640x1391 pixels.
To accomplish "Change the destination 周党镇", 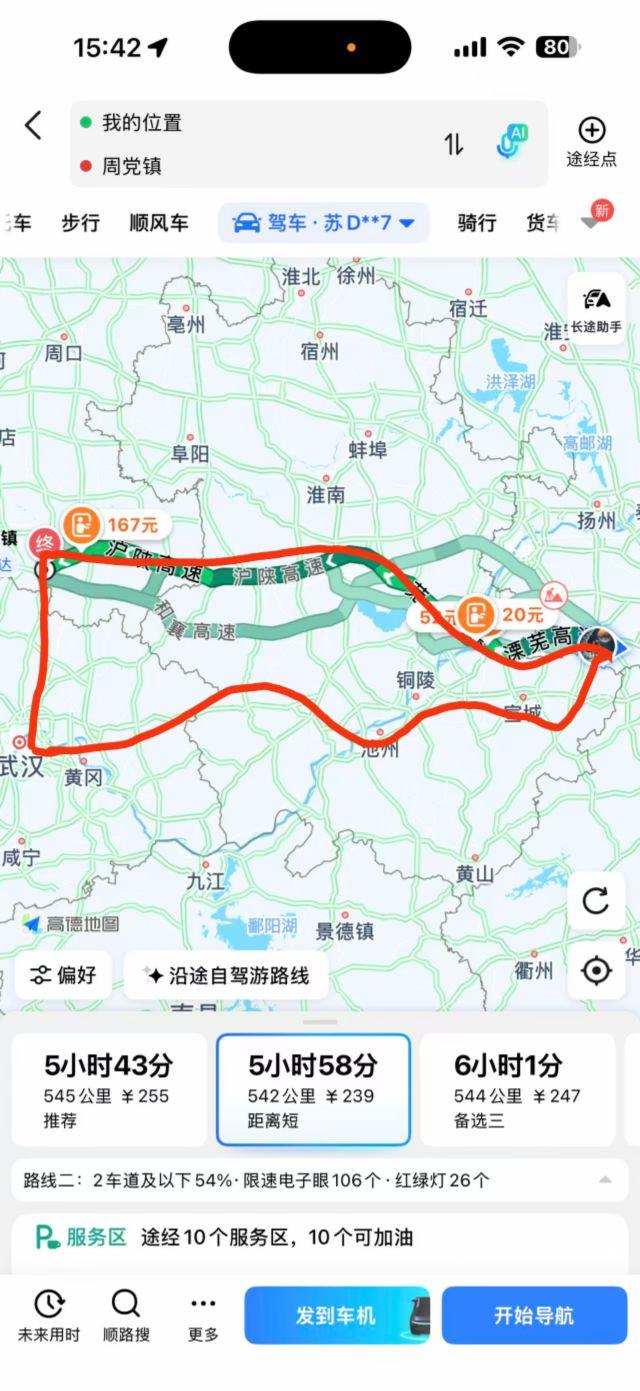I will [x=132, y=166].
